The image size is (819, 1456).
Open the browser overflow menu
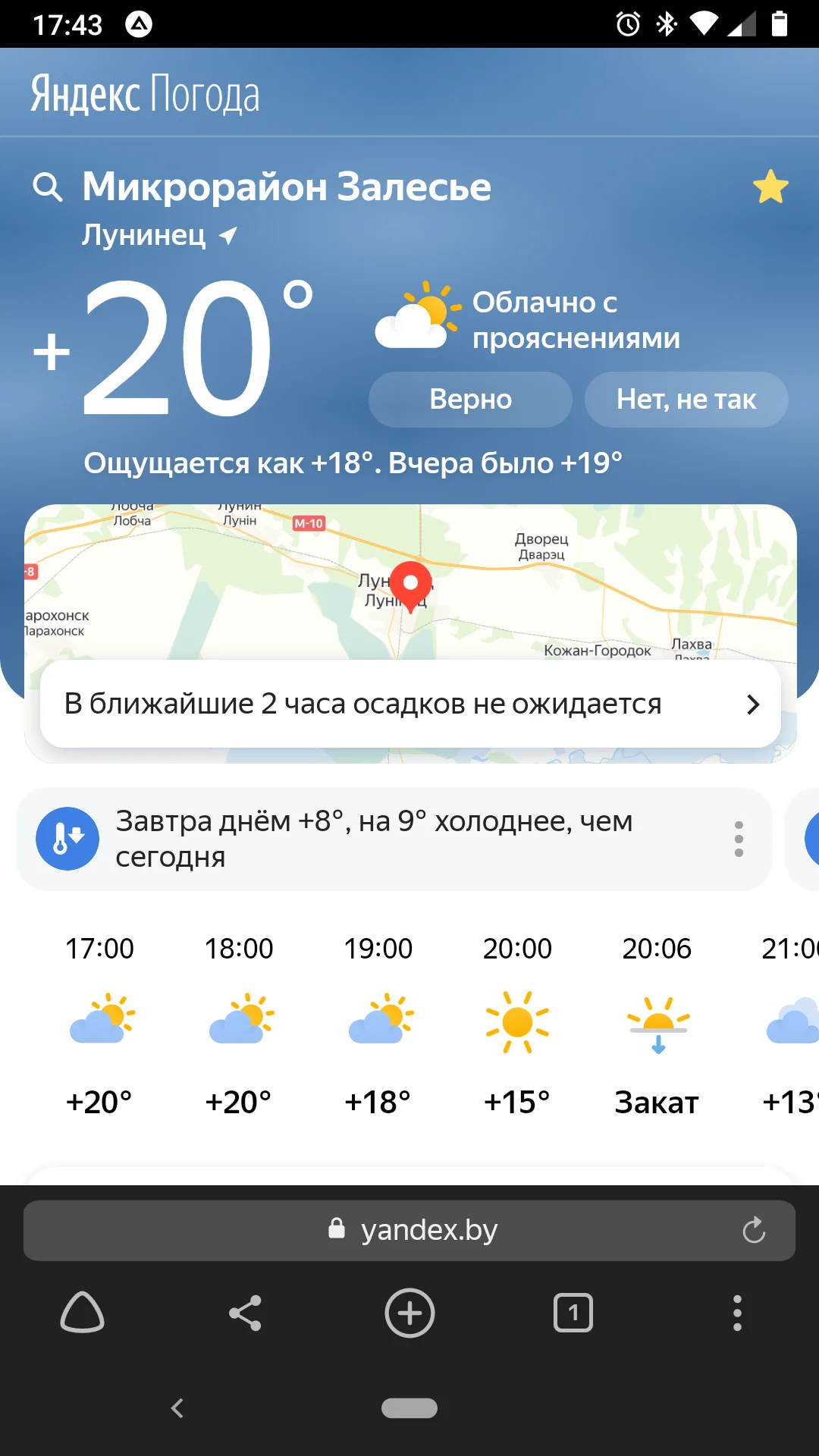coord(737,1313)
